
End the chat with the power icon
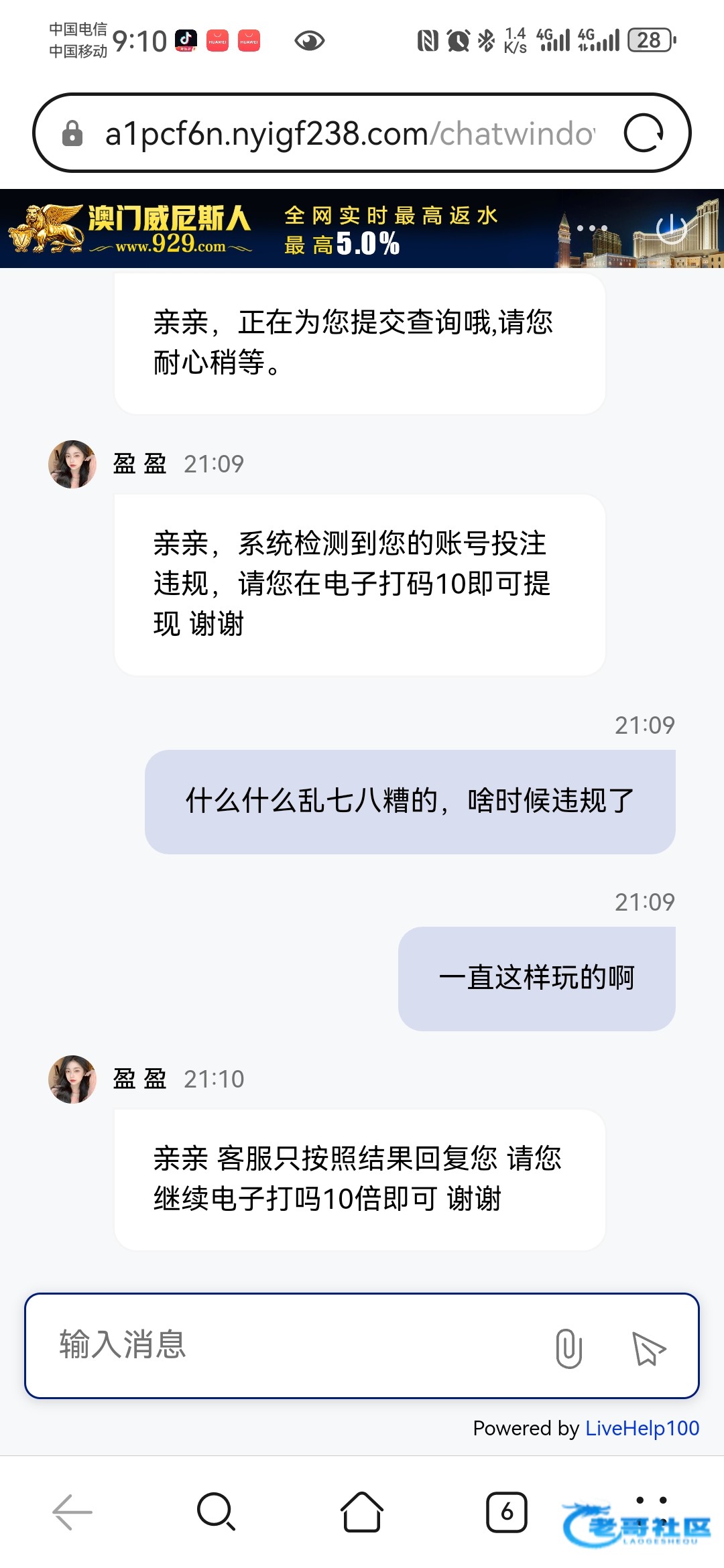coord(671,228)
